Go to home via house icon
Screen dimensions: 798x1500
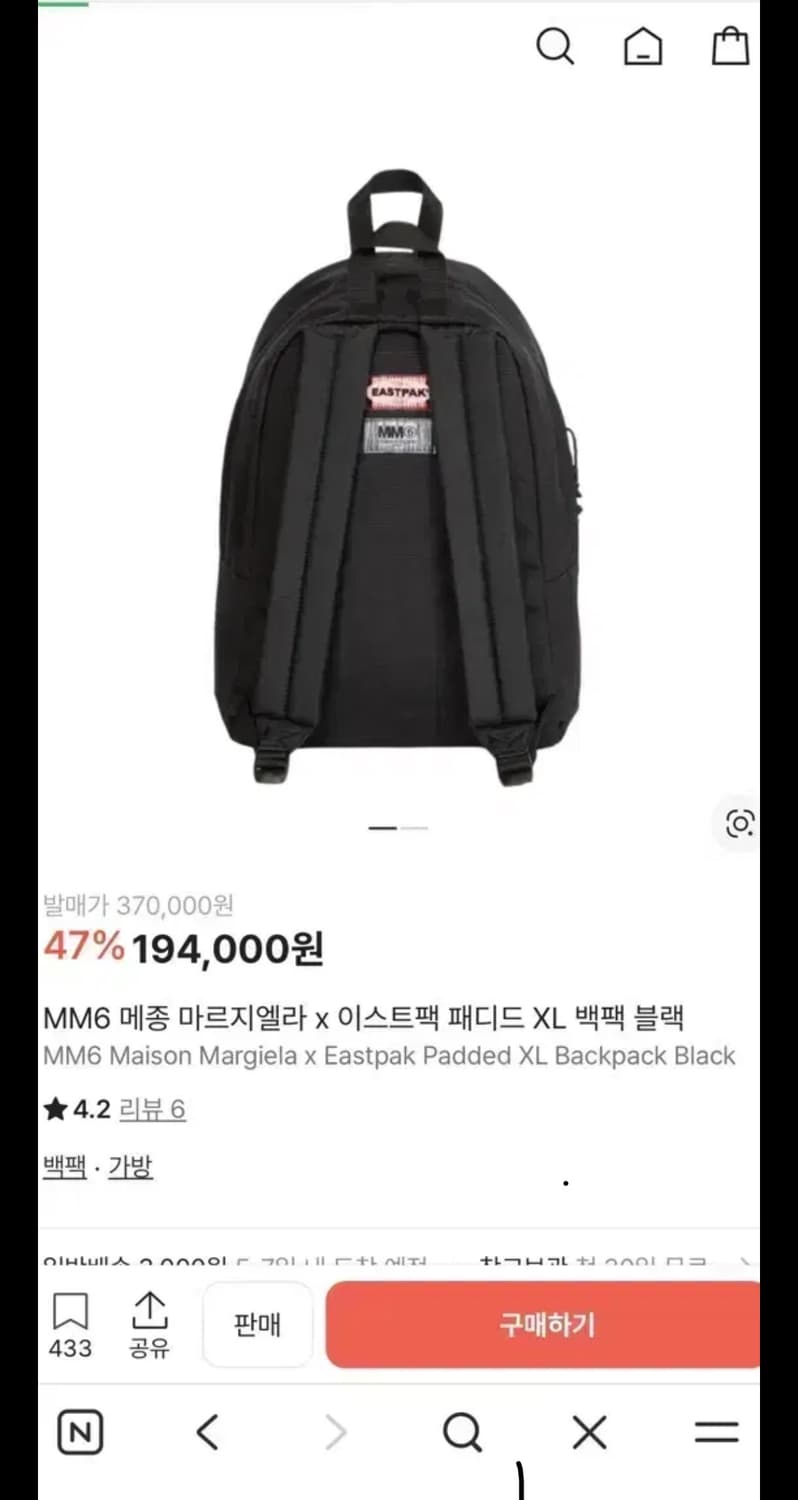tap(643, 46)
